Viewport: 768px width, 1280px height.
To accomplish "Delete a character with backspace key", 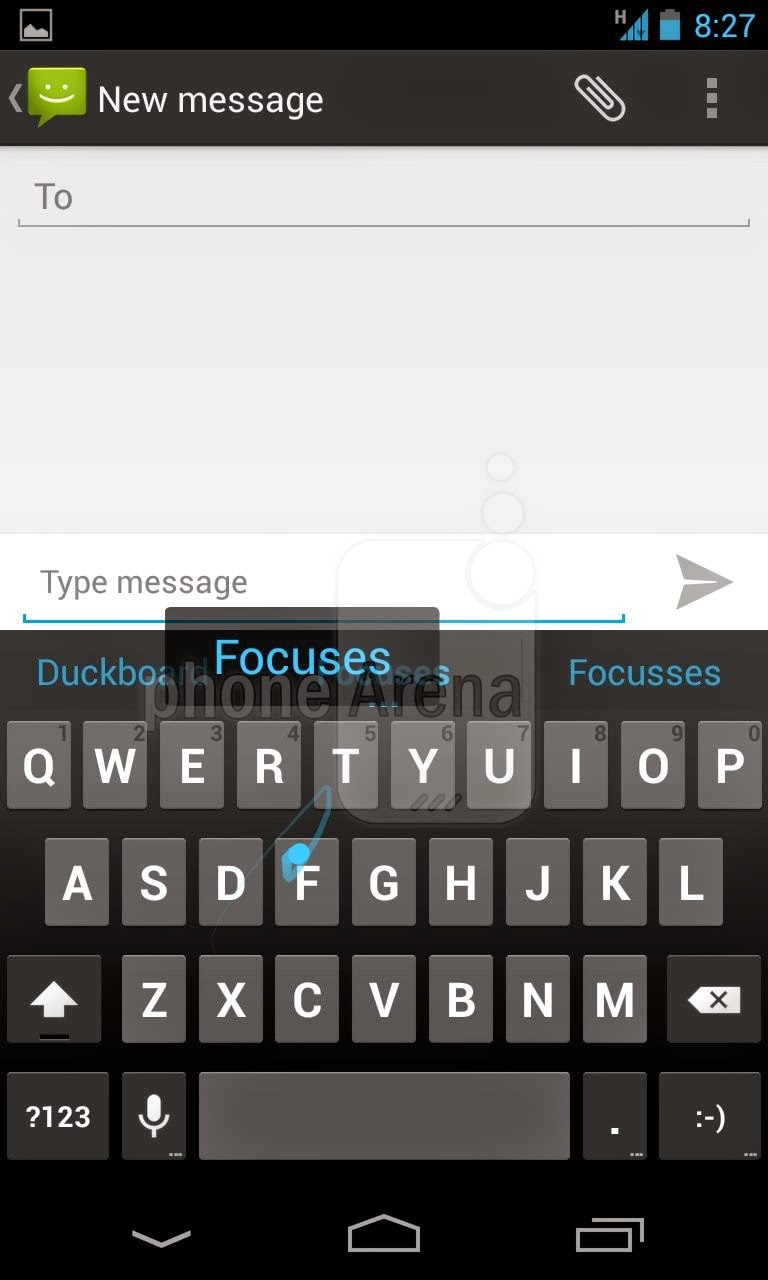I will 714,999.
